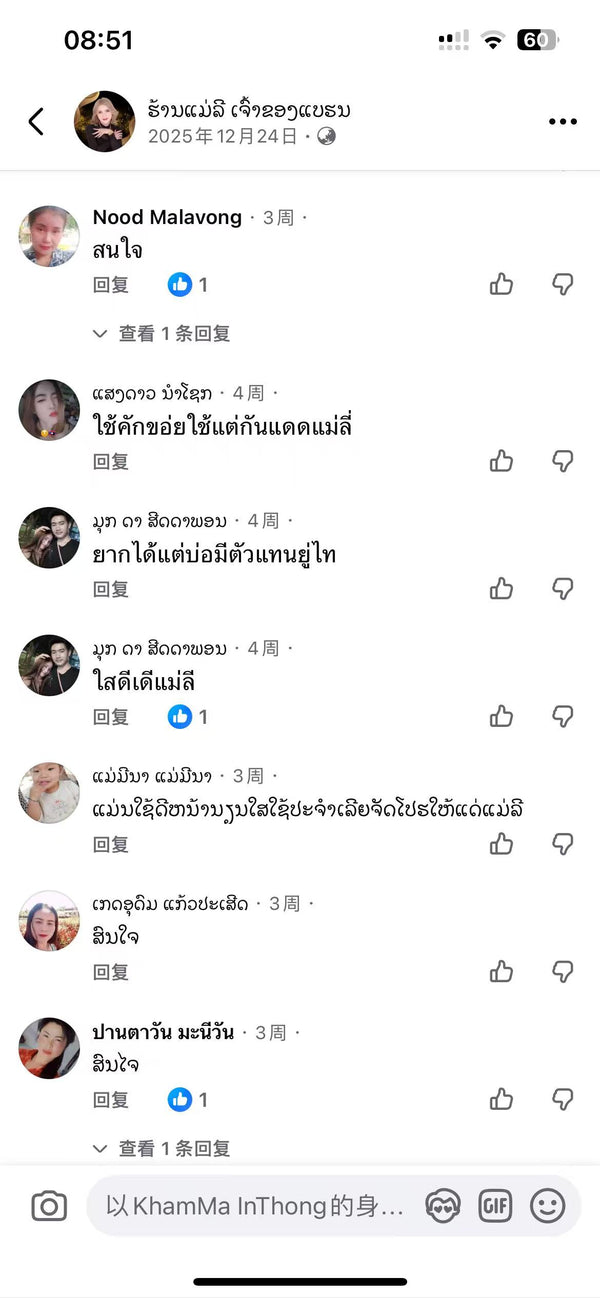Image resolution: width=600 pixels, height=1298 pixels.
Task: Like ปานตาวัน มะนีวัน's comment
Action: (x=501, y=1099)
